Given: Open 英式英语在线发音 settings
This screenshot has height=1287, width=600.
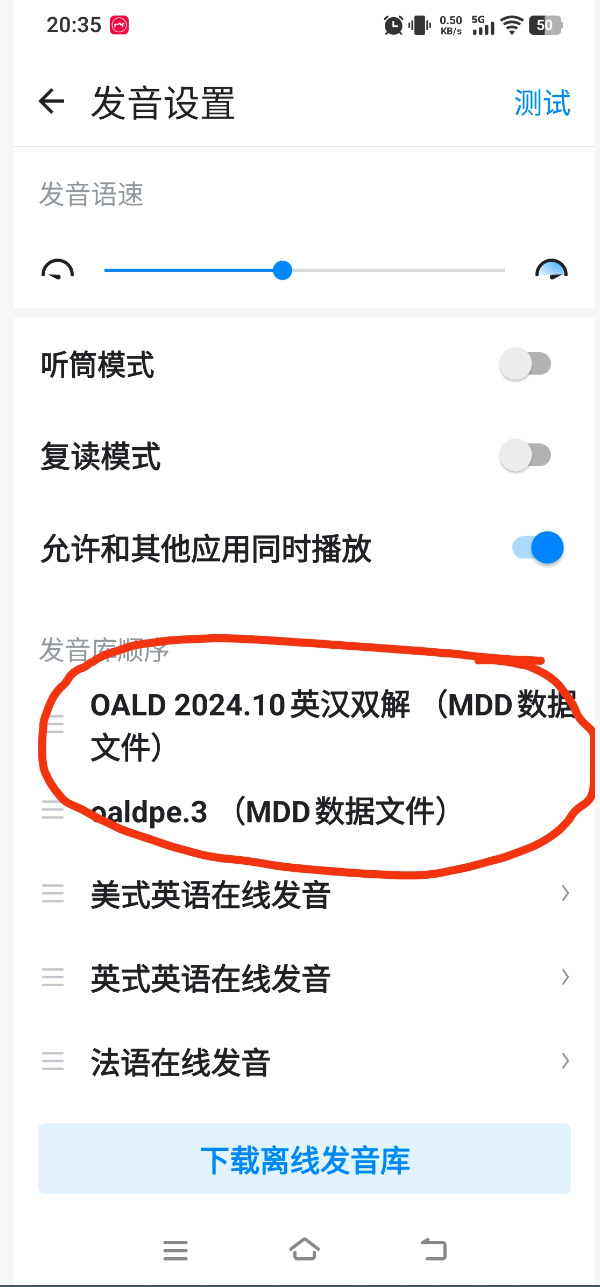Looking at the screenshot, I should [x=300, y=978].
